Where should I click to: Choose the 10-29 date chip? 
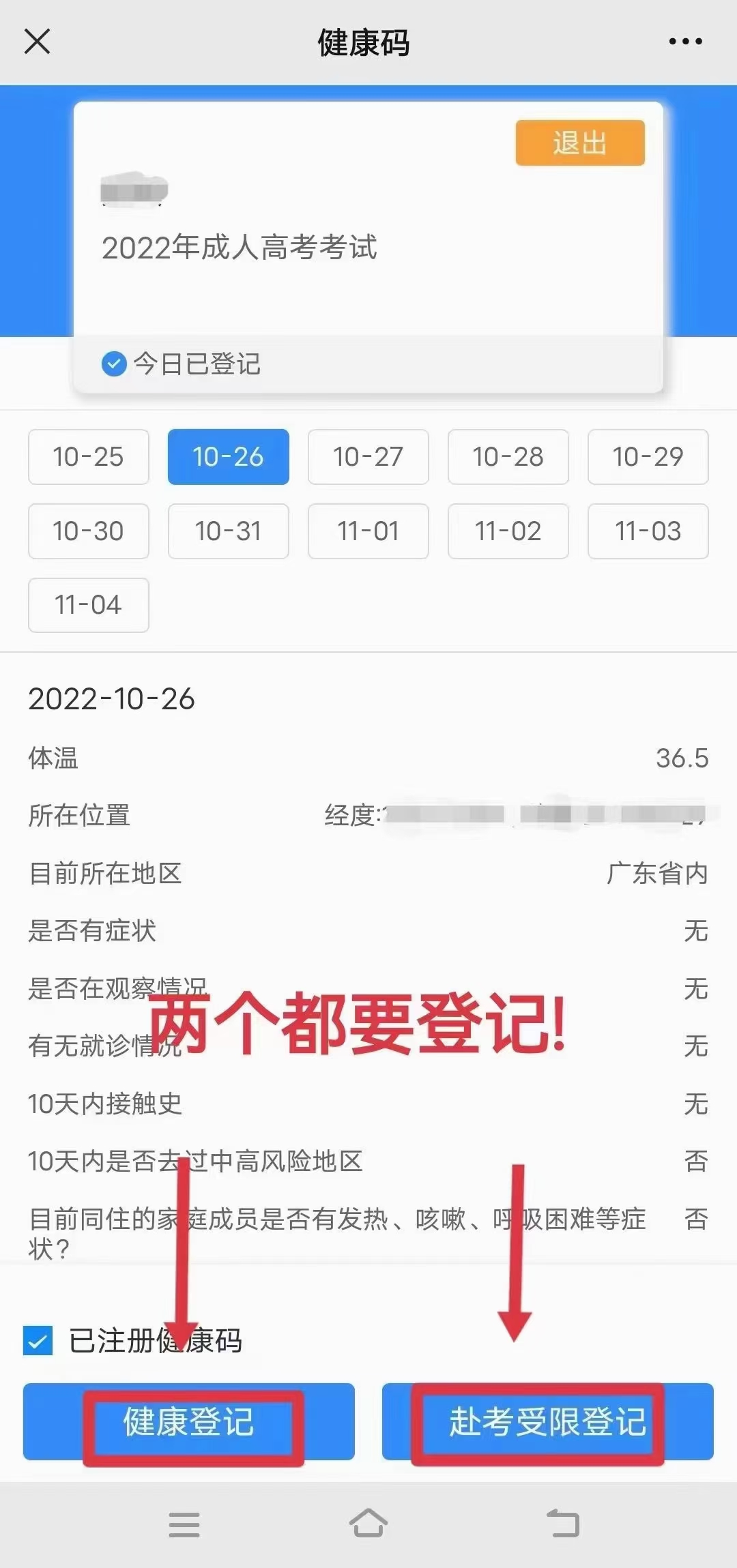click(x=648, y=457)
